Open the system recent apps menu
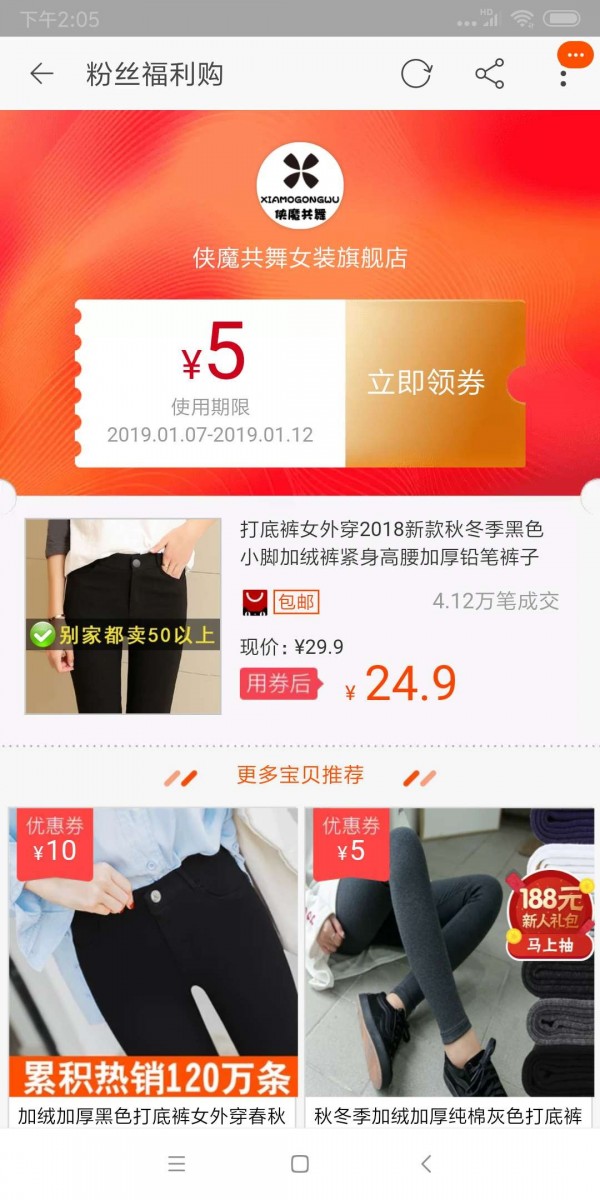Image resolution: width=600 pixels, height=1200 pixels. [177, 1163]
